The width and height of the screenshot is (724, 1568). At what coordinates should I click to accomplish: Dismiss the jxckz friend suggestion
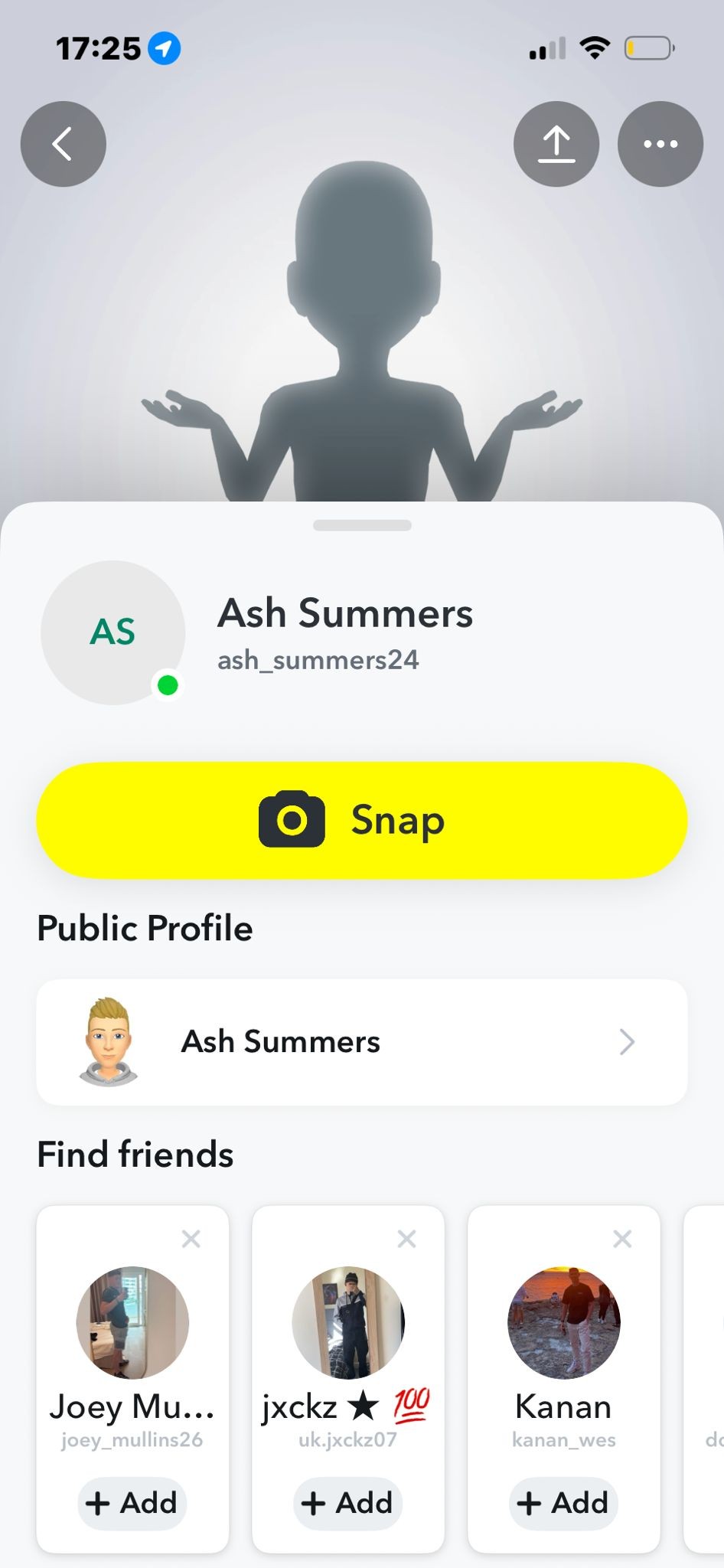pos(407,1239)
